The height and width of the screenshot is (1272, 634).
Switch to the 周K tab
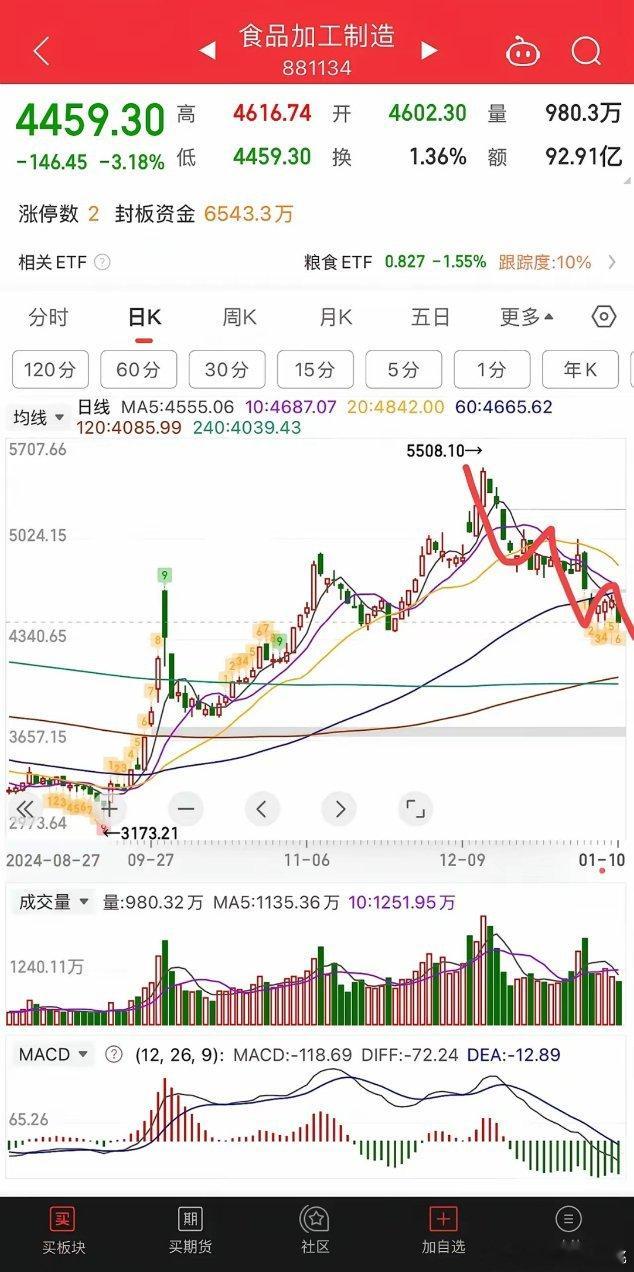point(239,318)
